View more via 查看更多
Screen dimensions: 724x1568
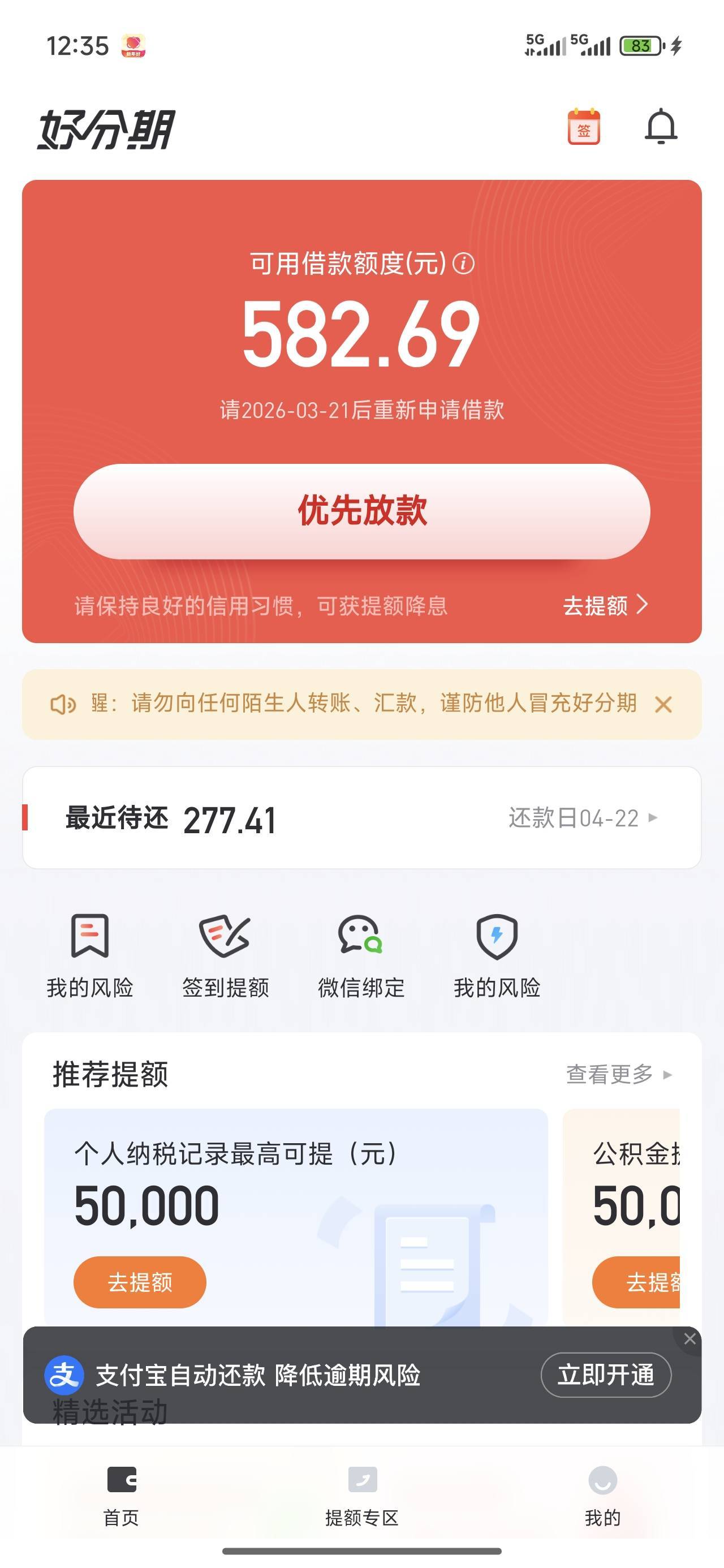point(618,1074)
